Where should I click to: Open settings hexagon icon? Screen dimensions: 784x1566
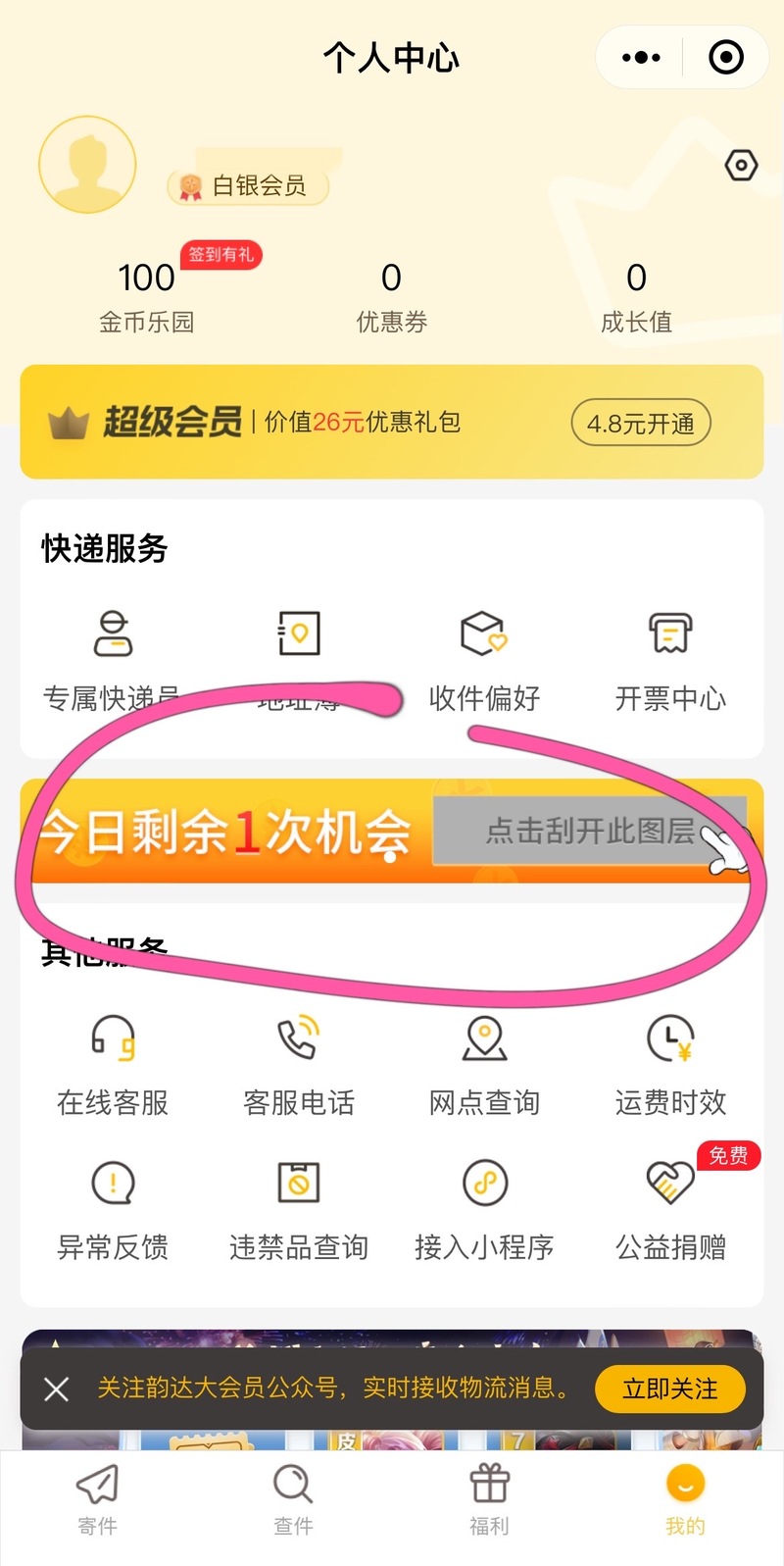[x=741, y=166]
